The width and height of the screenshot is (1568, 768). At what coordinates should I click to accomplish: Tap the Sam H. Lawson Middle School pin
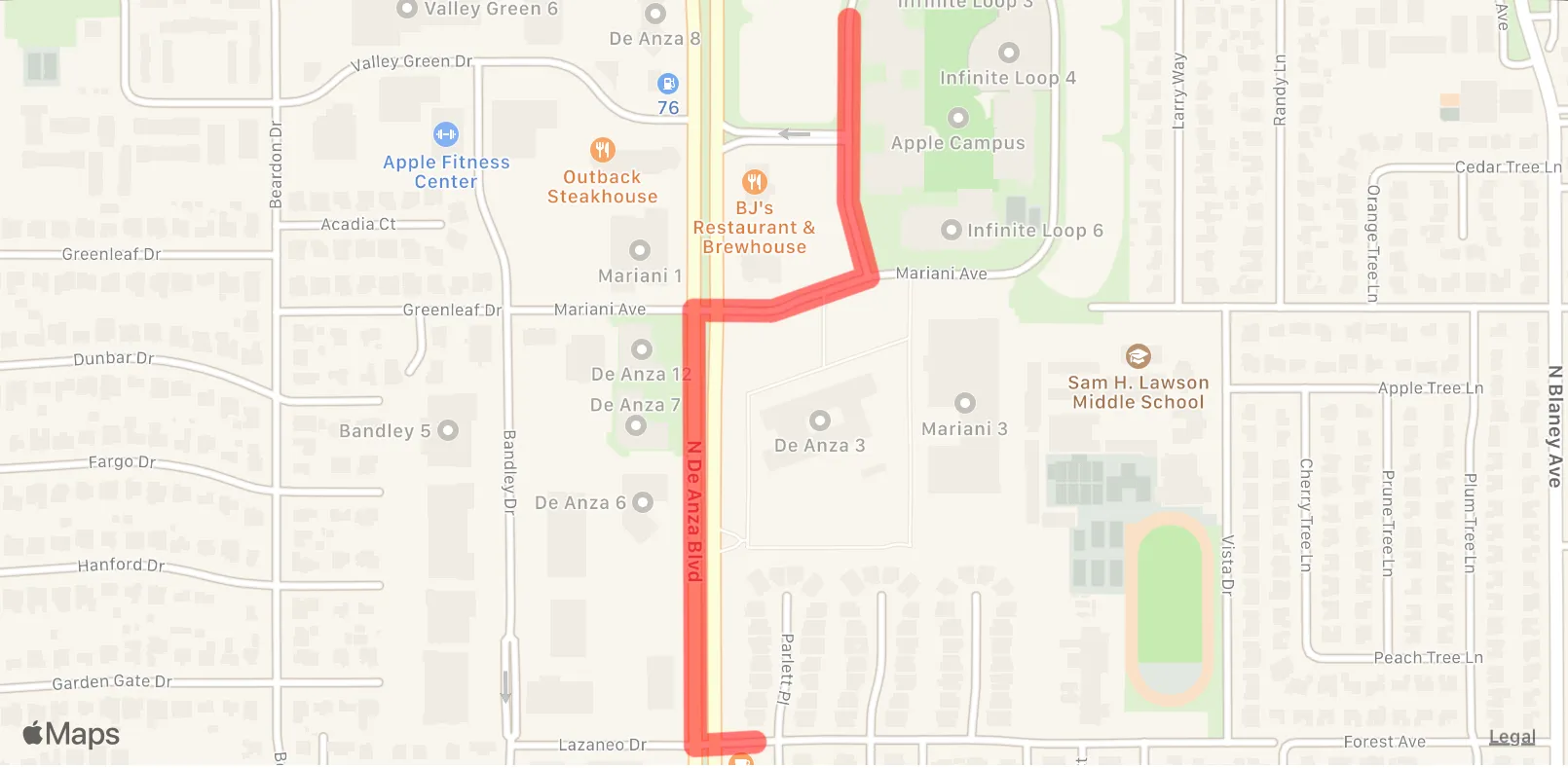coord(1138,356)
